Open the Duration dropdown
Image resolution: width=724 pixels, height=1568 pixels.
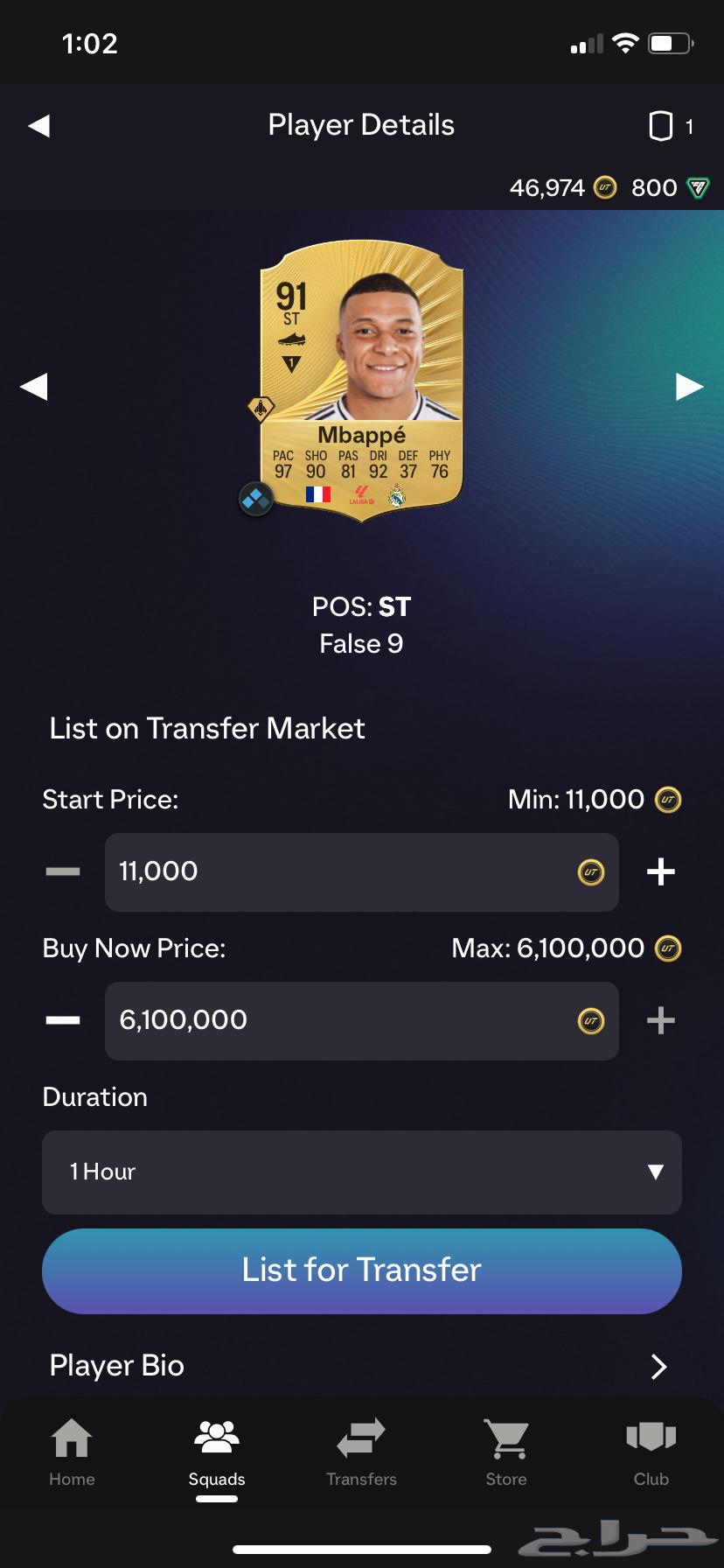click(x=361, y=1172)
